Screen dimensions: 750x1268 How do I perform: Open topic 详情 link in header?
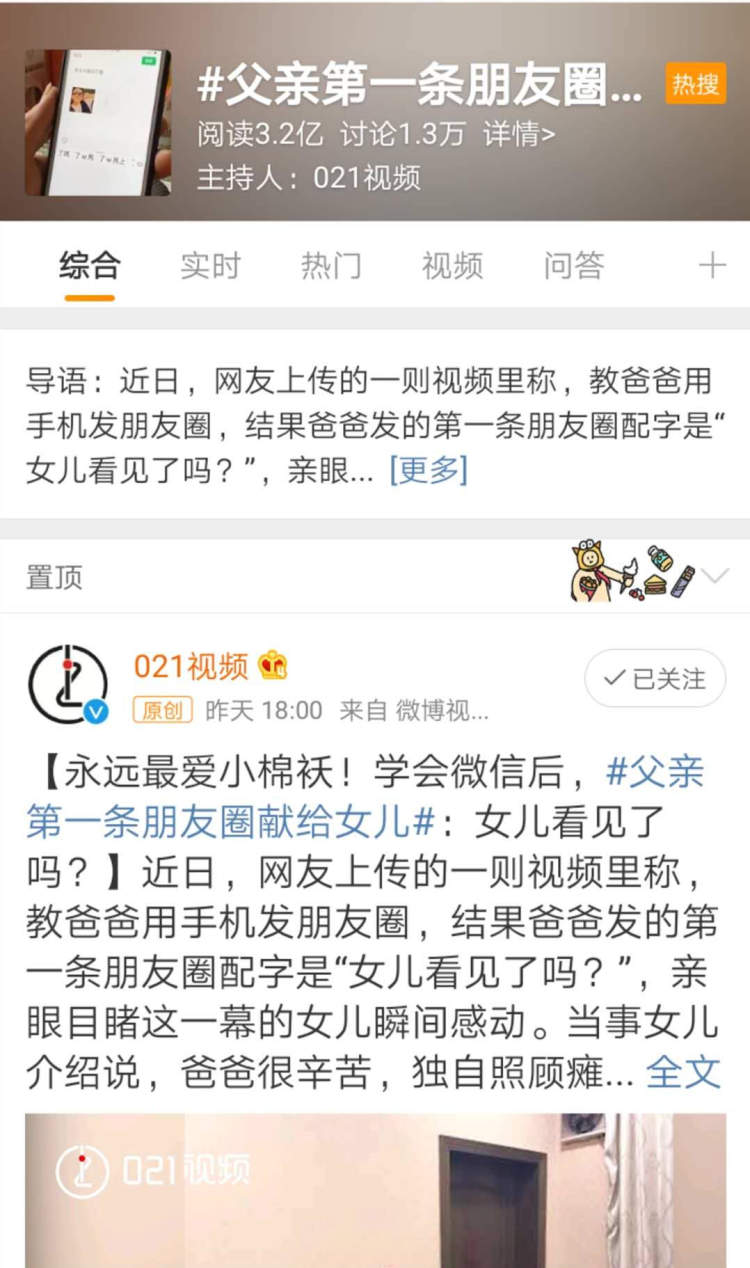pyautogui.click(x=519, y=135)
